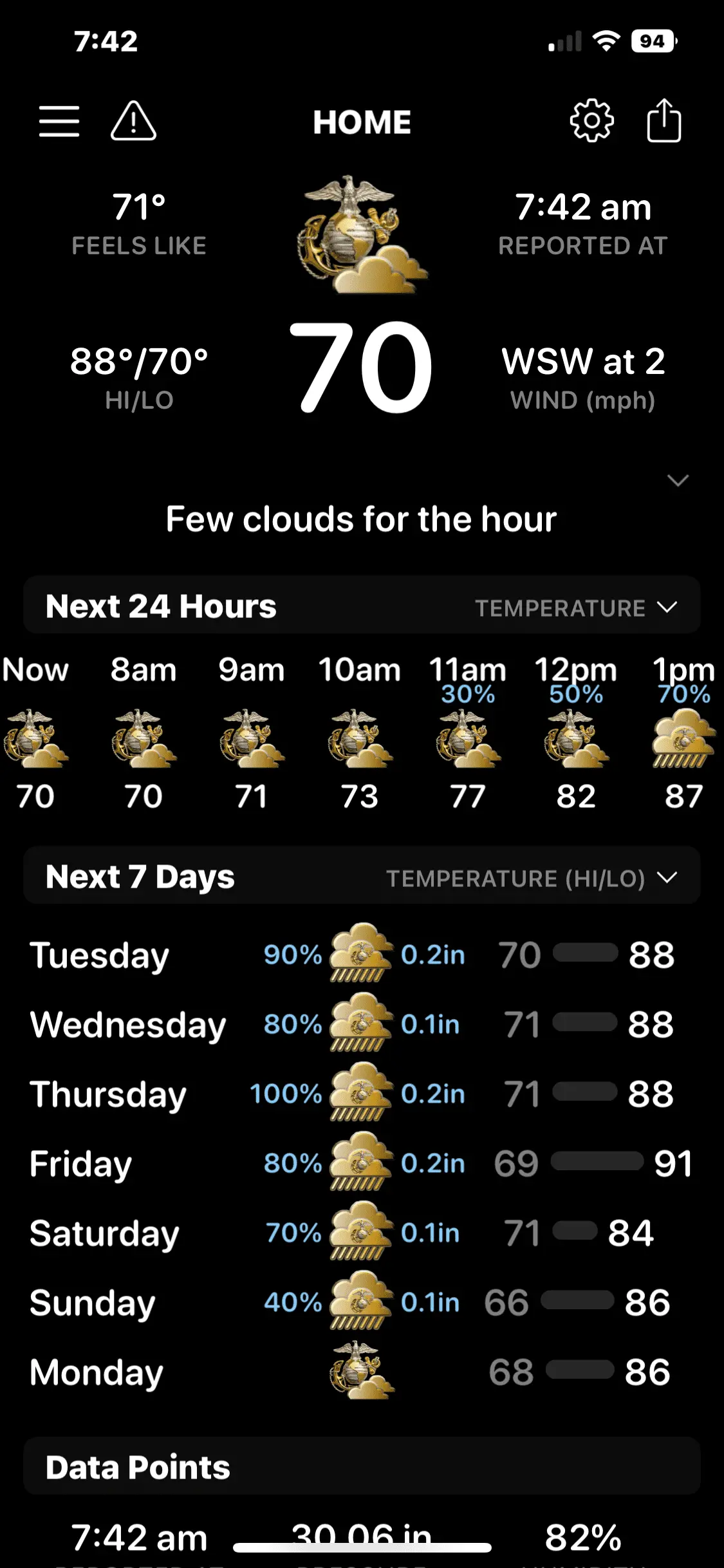The width and height of the screenshot is (724, 1568).
Task: Open settings gear
Action: click(x=591, y=121)
